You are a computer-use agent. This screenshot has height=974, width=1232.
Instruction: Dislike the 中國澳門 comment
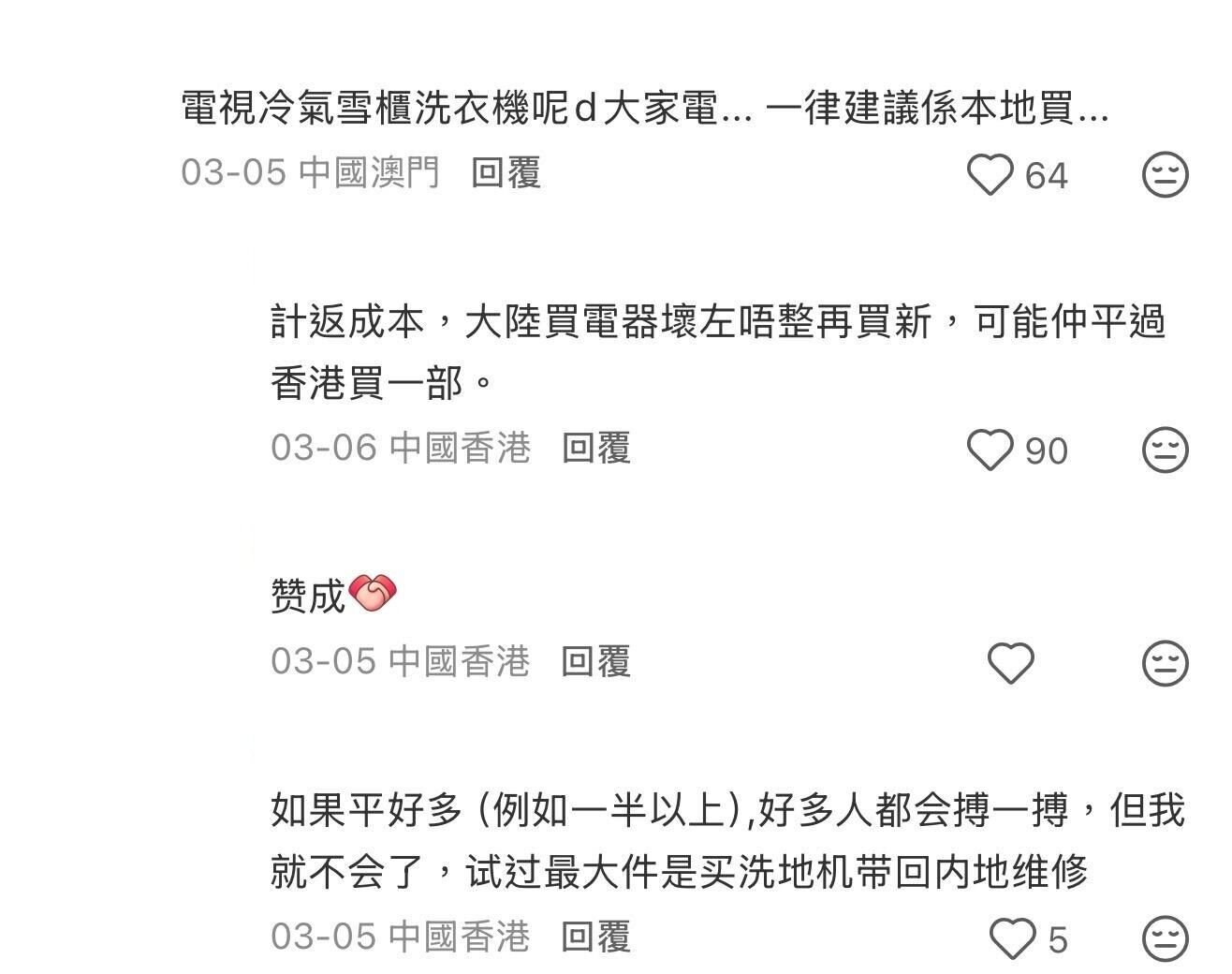[1166, 175]
